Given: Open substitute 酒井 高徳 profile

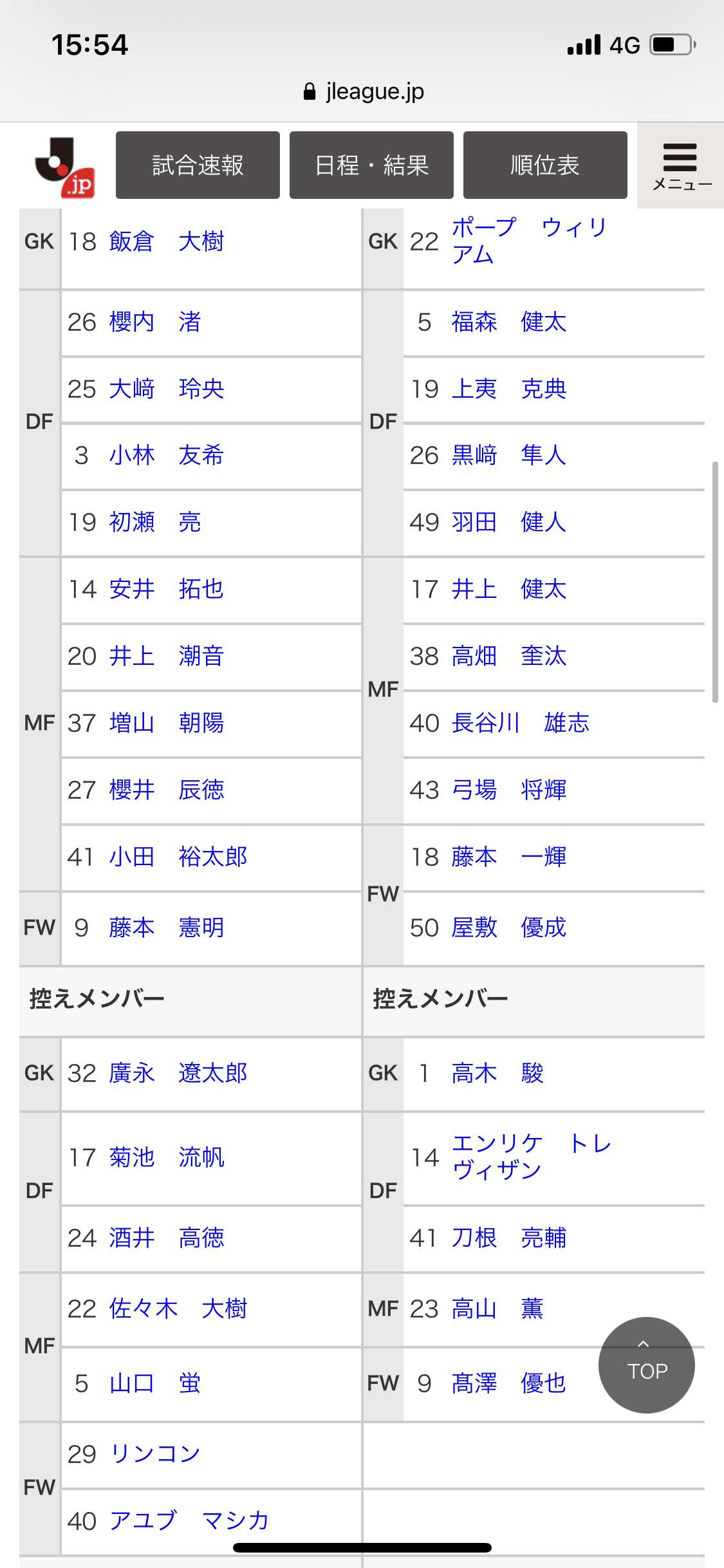Looking at the screenshot, I should click(x=167, y=1238).
